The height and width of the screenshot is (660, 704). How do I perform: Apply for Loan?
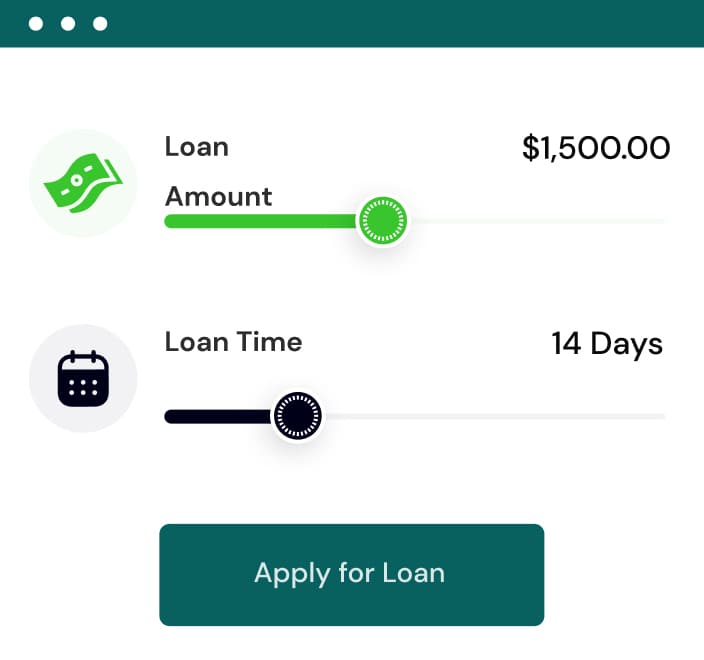pyautogui.click(x=351, y=574)
